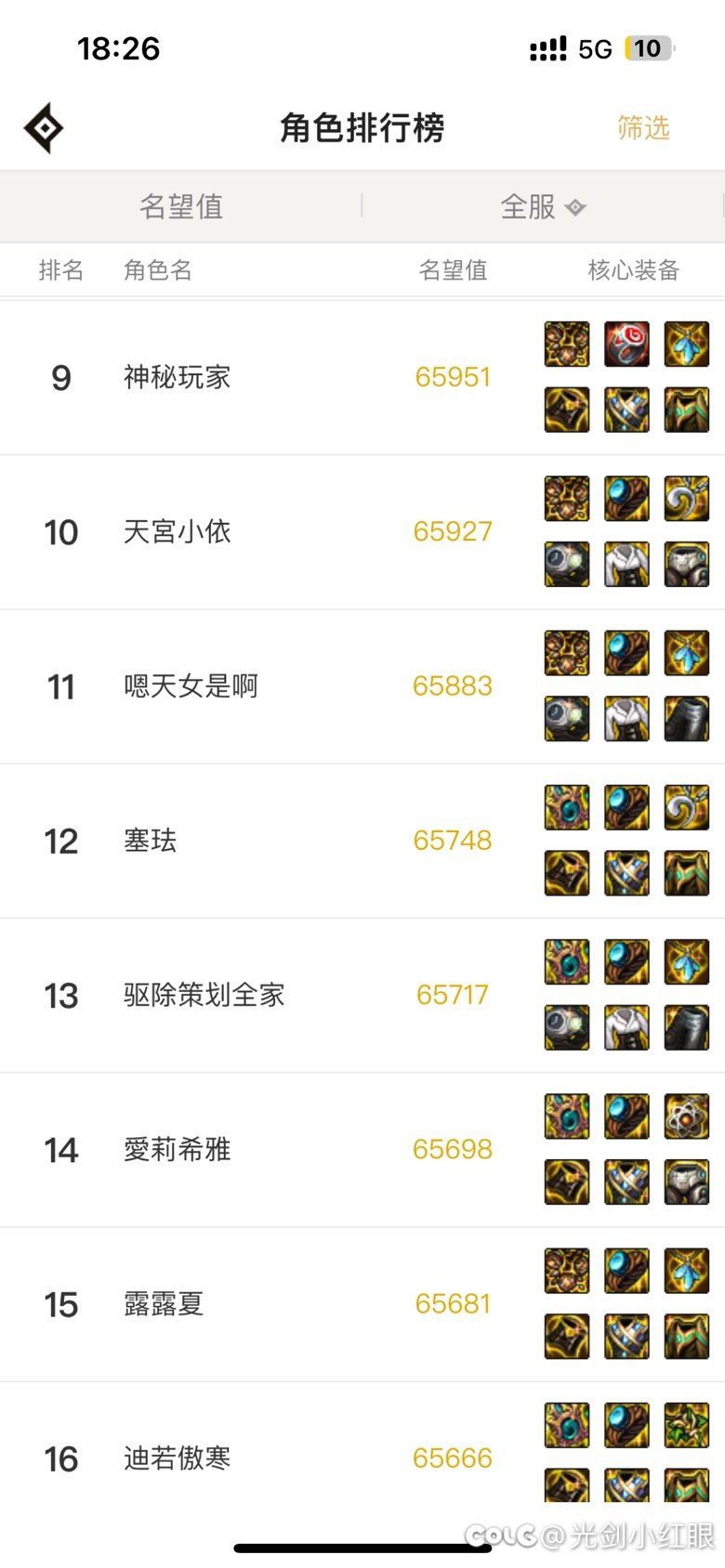Select the 名望值 ranking tab
Screen dimensions: 725x1568
click(181, 206)
